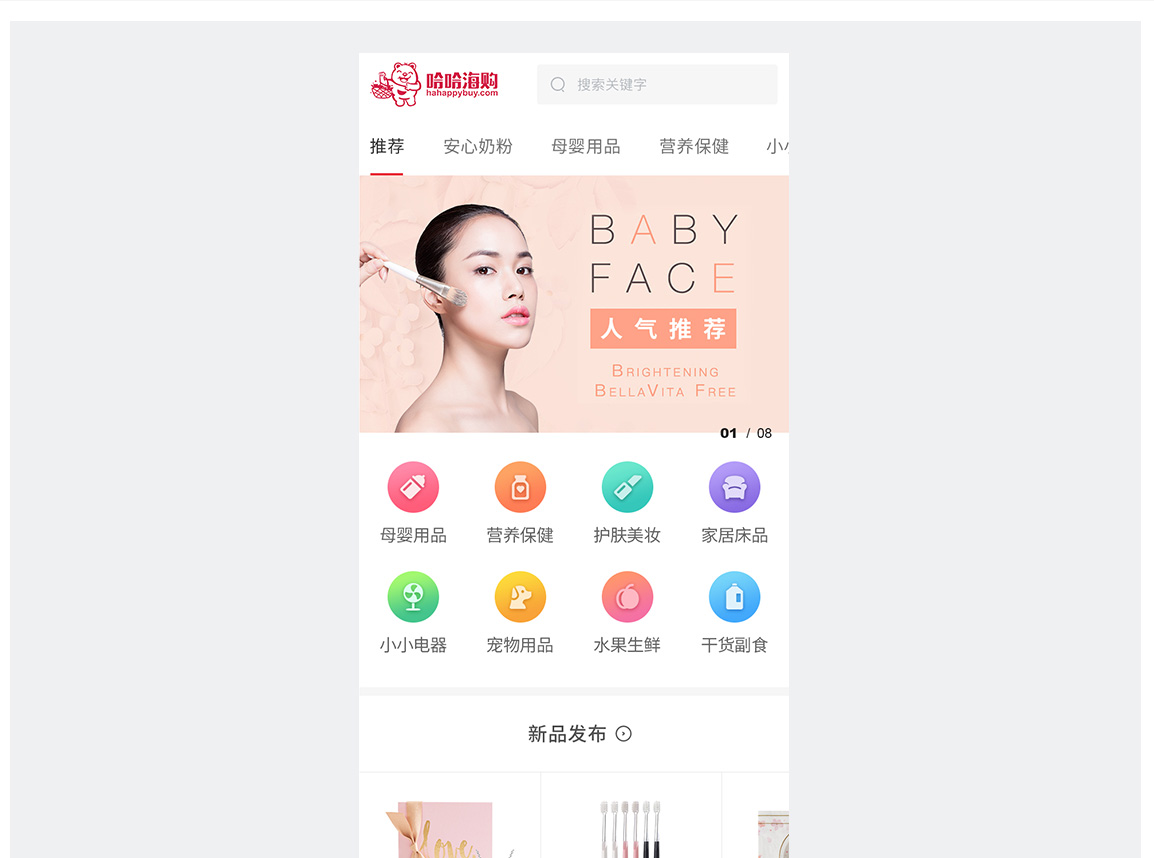Browse the 干货副食 category
The image size is (1154, 858).
click(734, 598)
